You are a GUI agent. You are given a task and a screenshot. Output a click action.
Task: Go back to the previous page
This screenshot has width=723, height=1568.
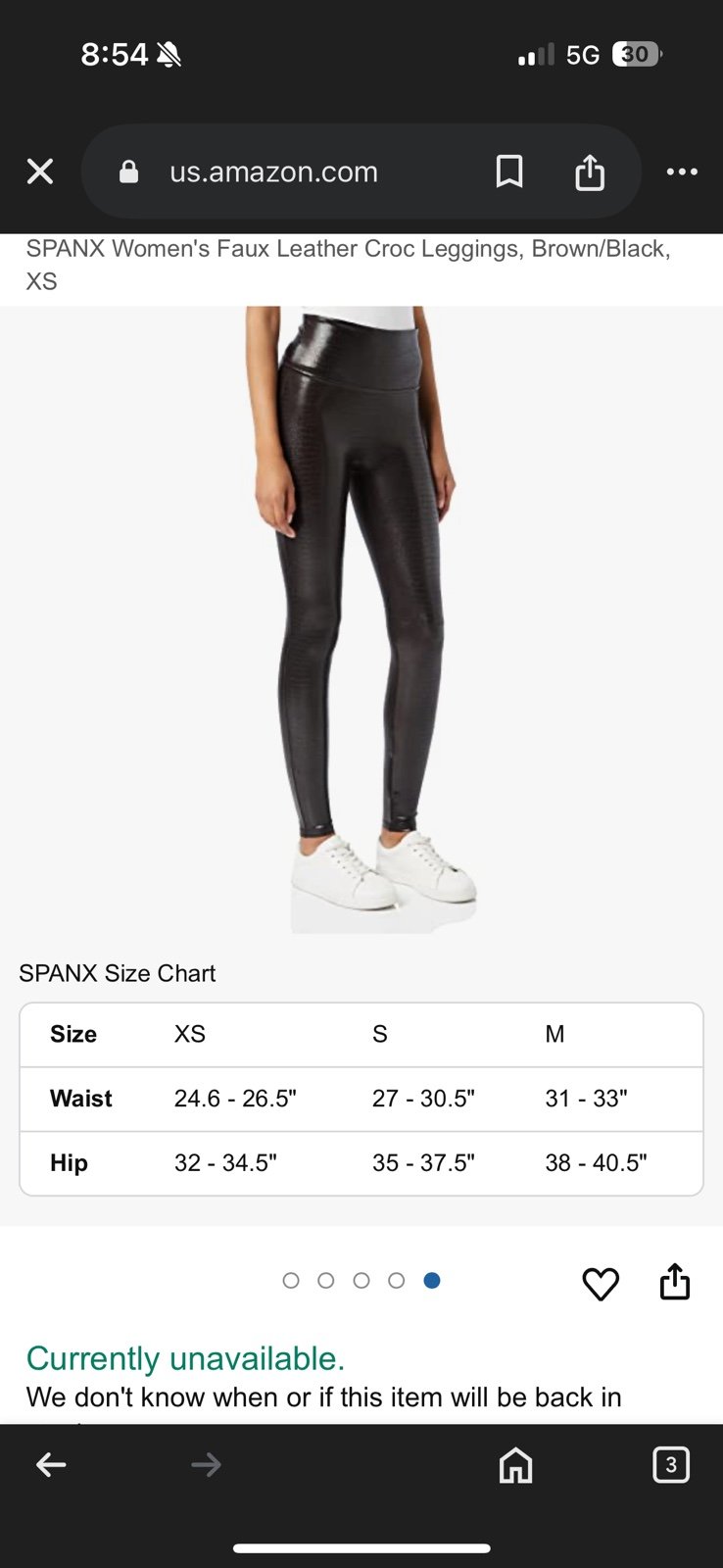coord(51,1465)
